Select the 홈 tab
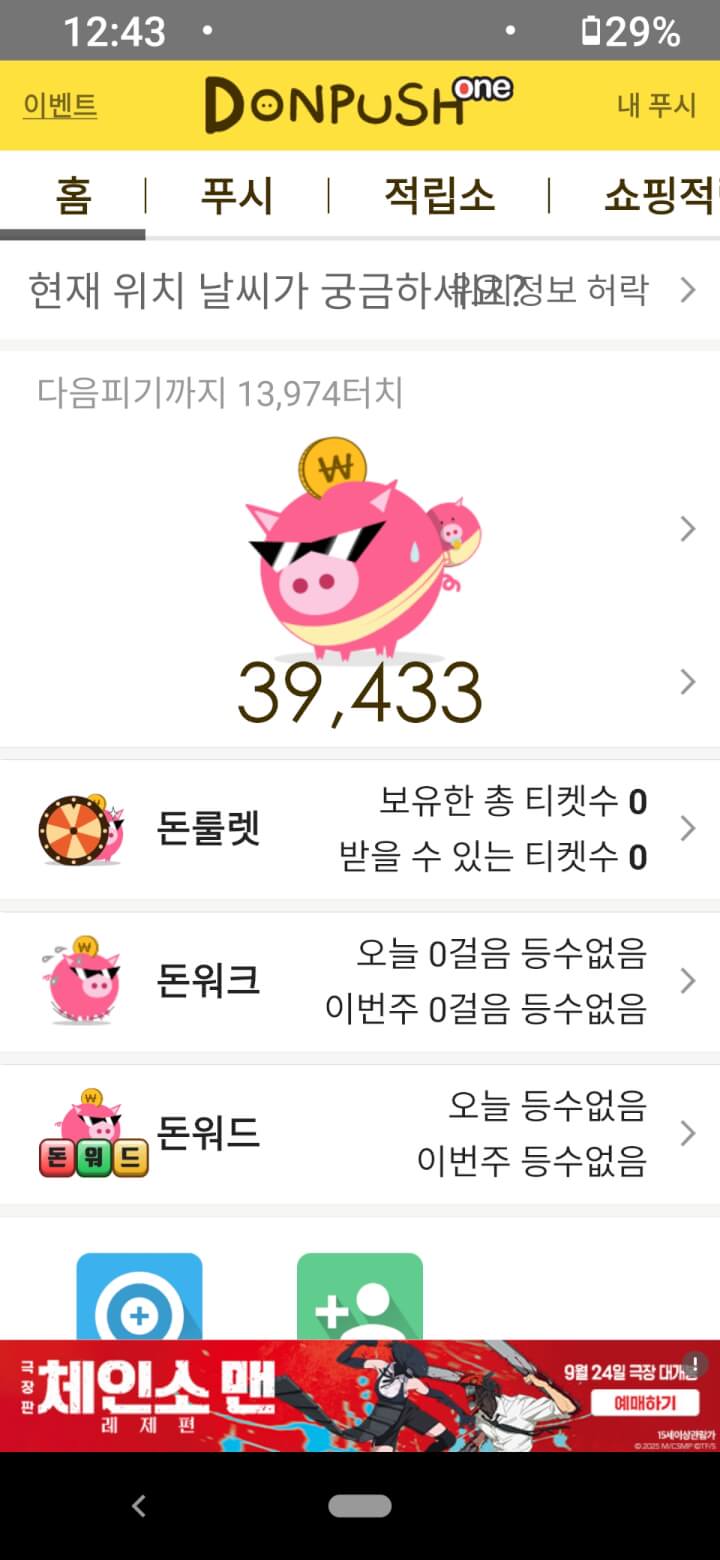The width and height of the screenshot is (720, 1560). click(x=73, y=196)
